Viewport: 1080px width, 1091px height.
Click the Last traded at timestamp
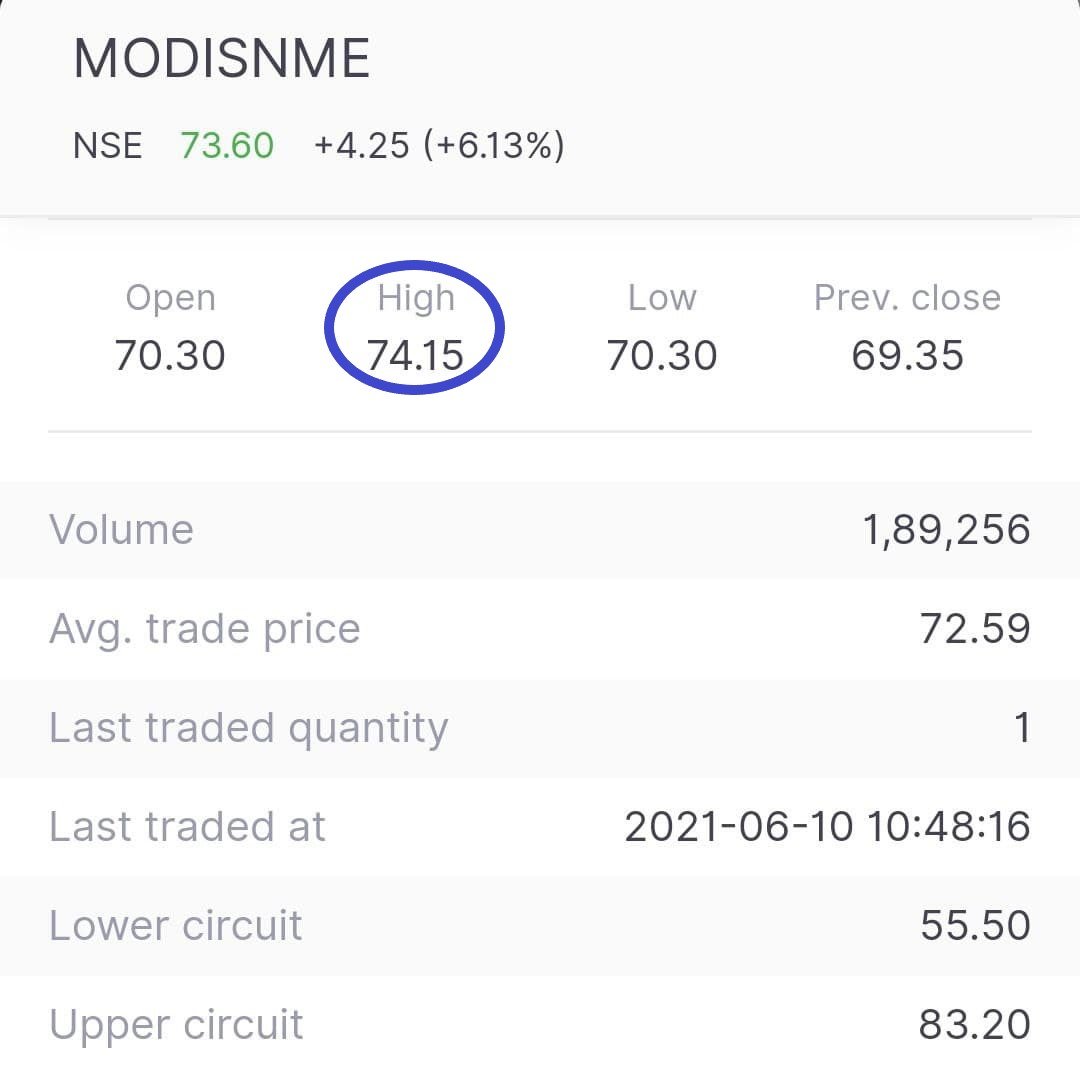[x=827, y=826]
